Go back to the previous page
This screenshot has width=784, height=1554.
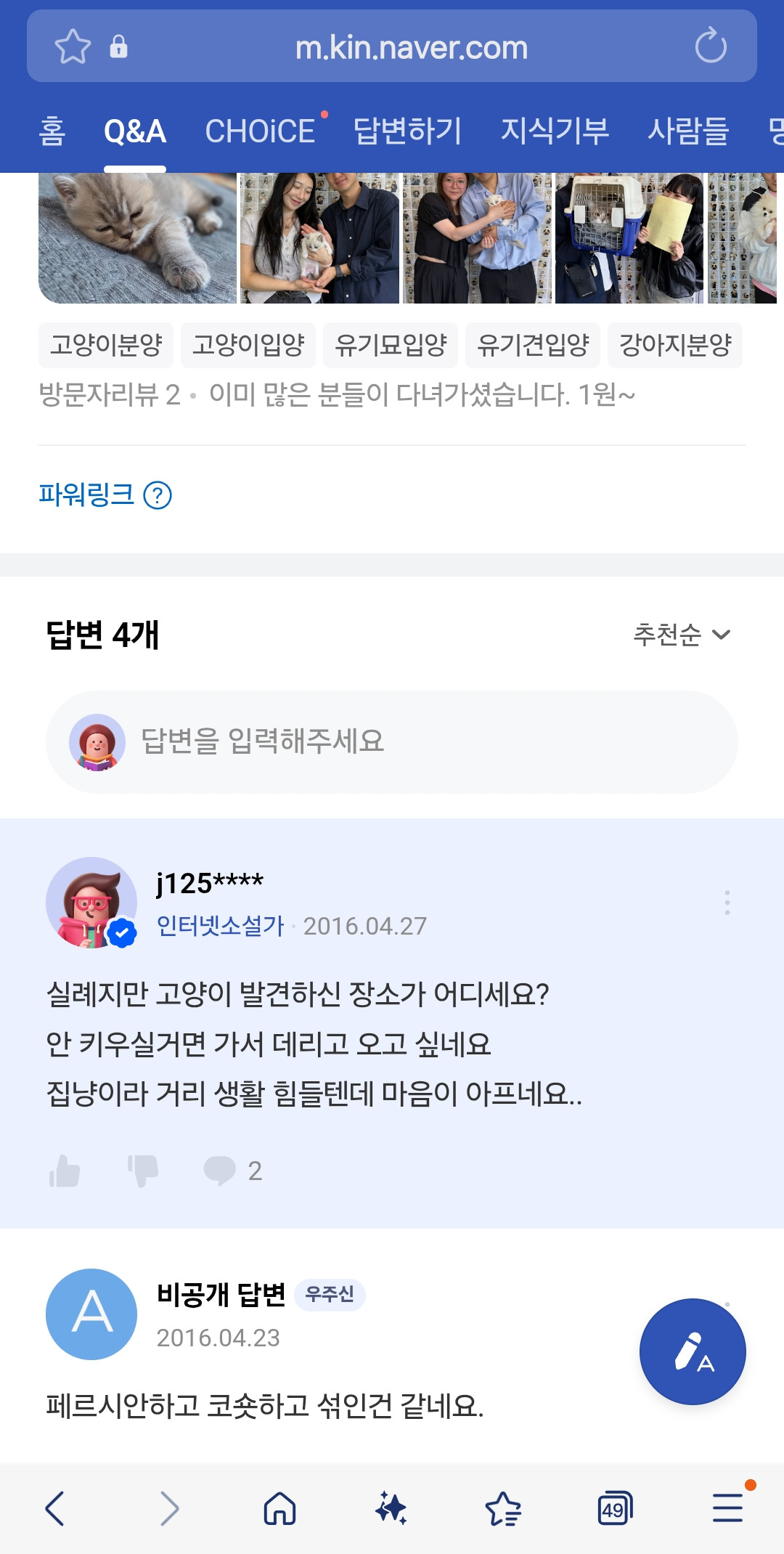[x=55, y=1509]
